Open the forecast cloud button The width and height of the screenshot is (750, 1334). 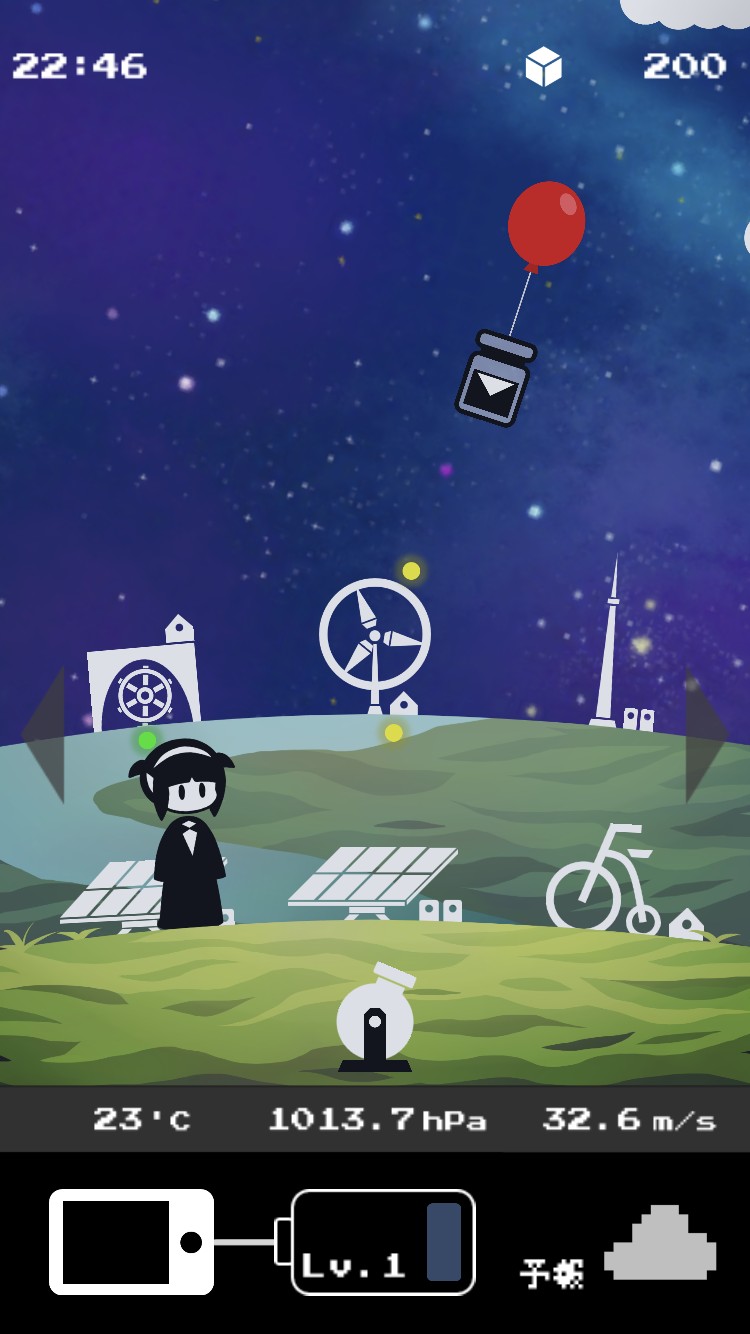659,1243
